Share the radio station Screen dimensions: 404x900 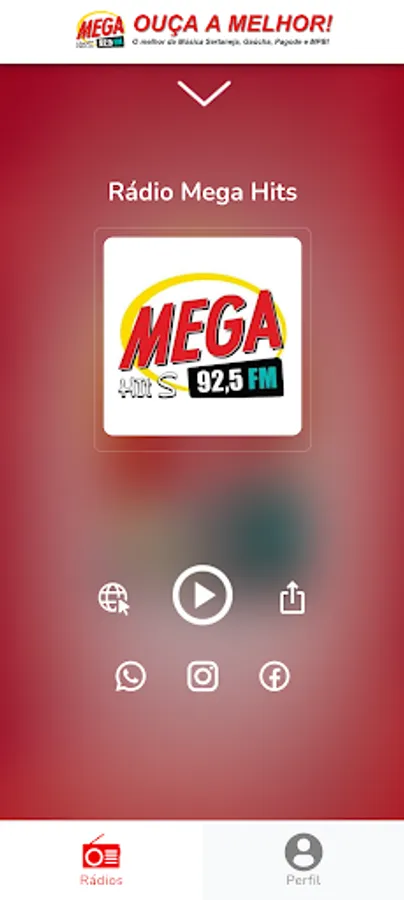pyautogui.click(x=293, y=598)
